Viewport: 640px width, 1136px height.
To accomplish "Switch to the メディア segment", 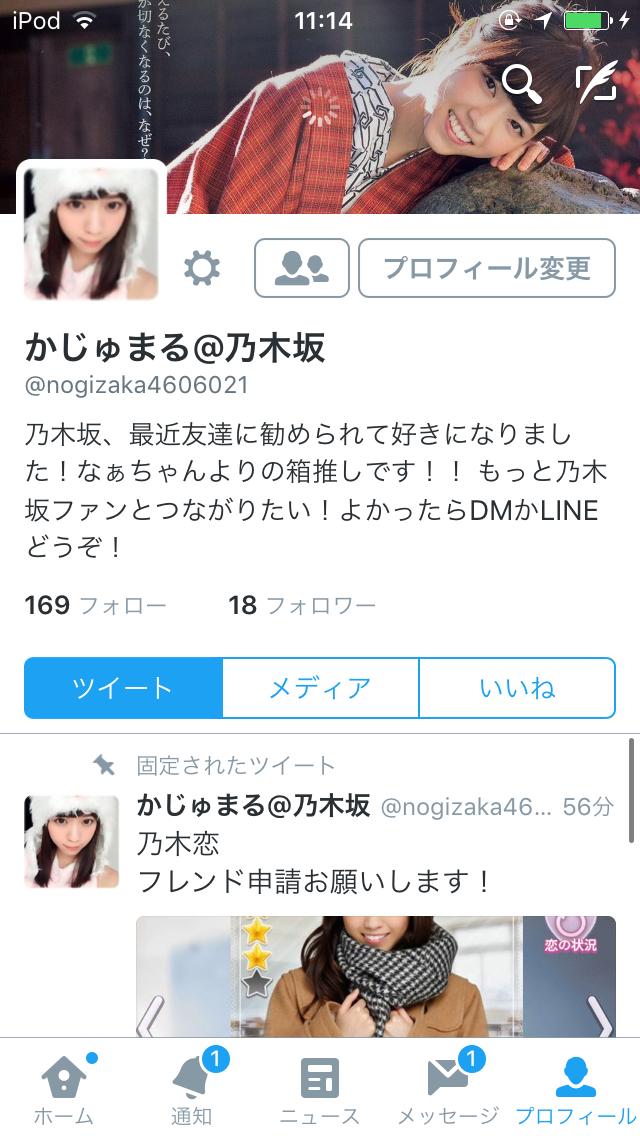I will [x=320, y=688].
